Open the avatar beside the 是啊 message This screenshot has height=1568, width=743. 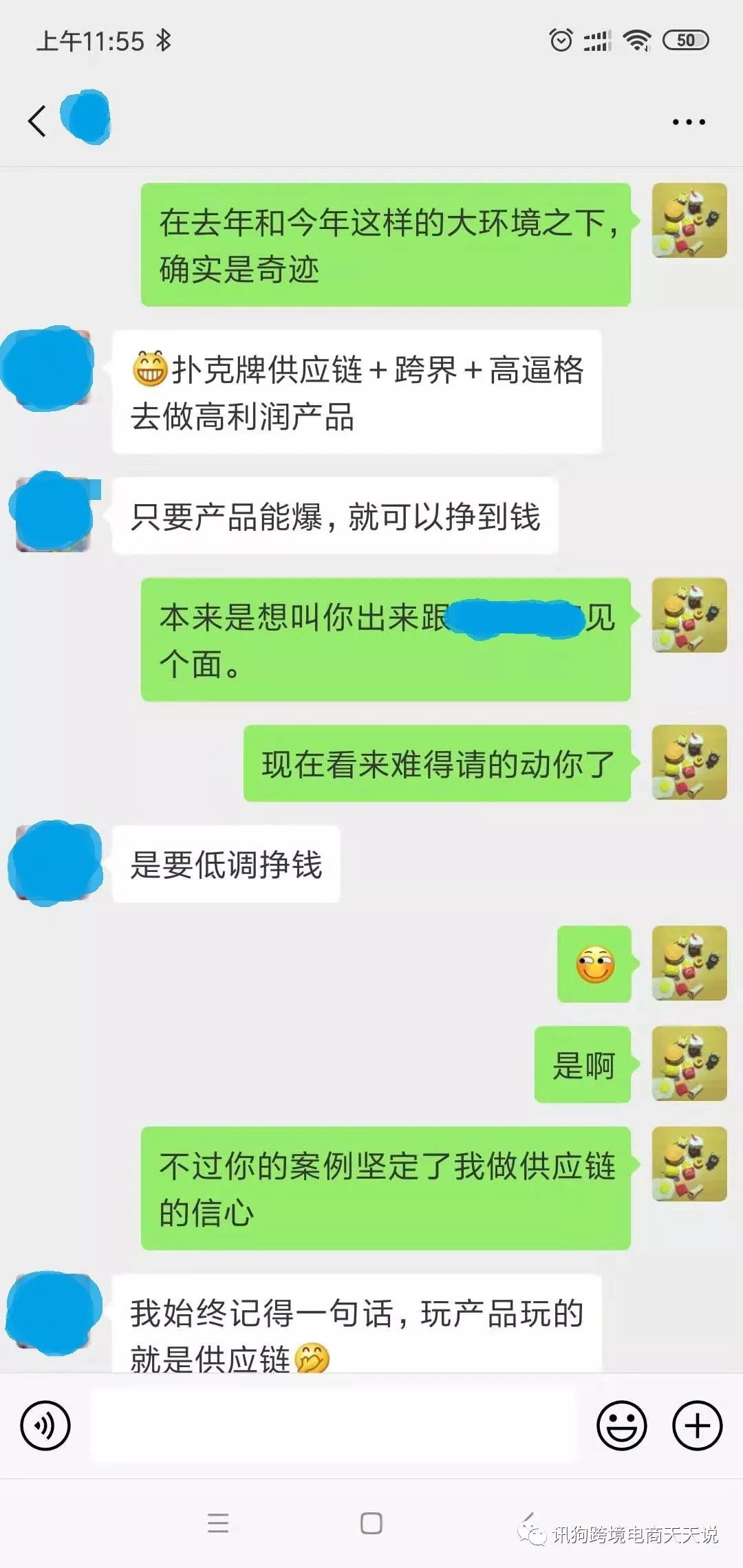tap(689, 1063)
